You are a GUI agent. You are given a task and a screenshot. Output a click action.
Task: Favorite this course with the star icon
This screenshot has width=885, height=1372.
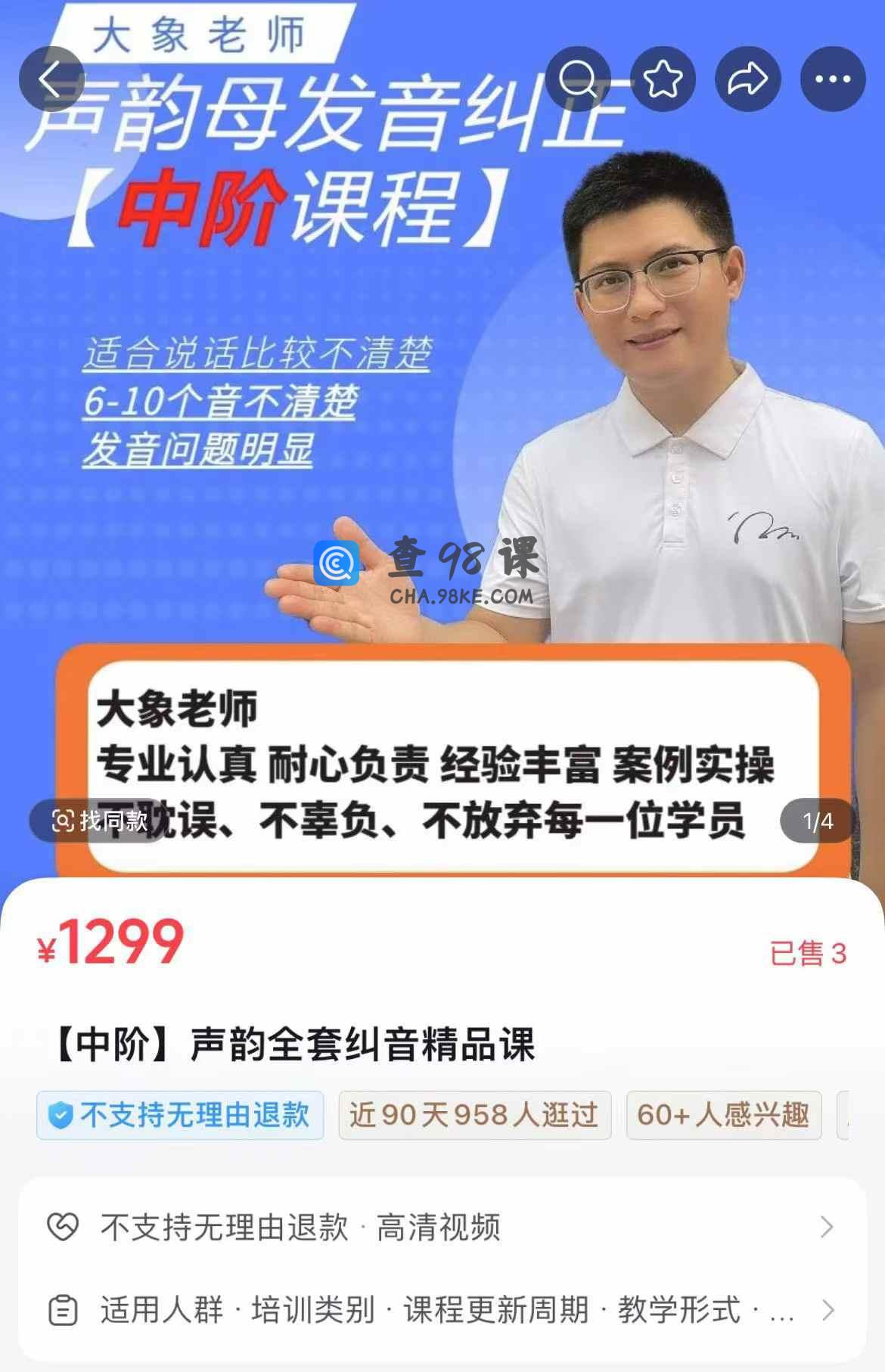pyautogui.click(x=663, y=79)
